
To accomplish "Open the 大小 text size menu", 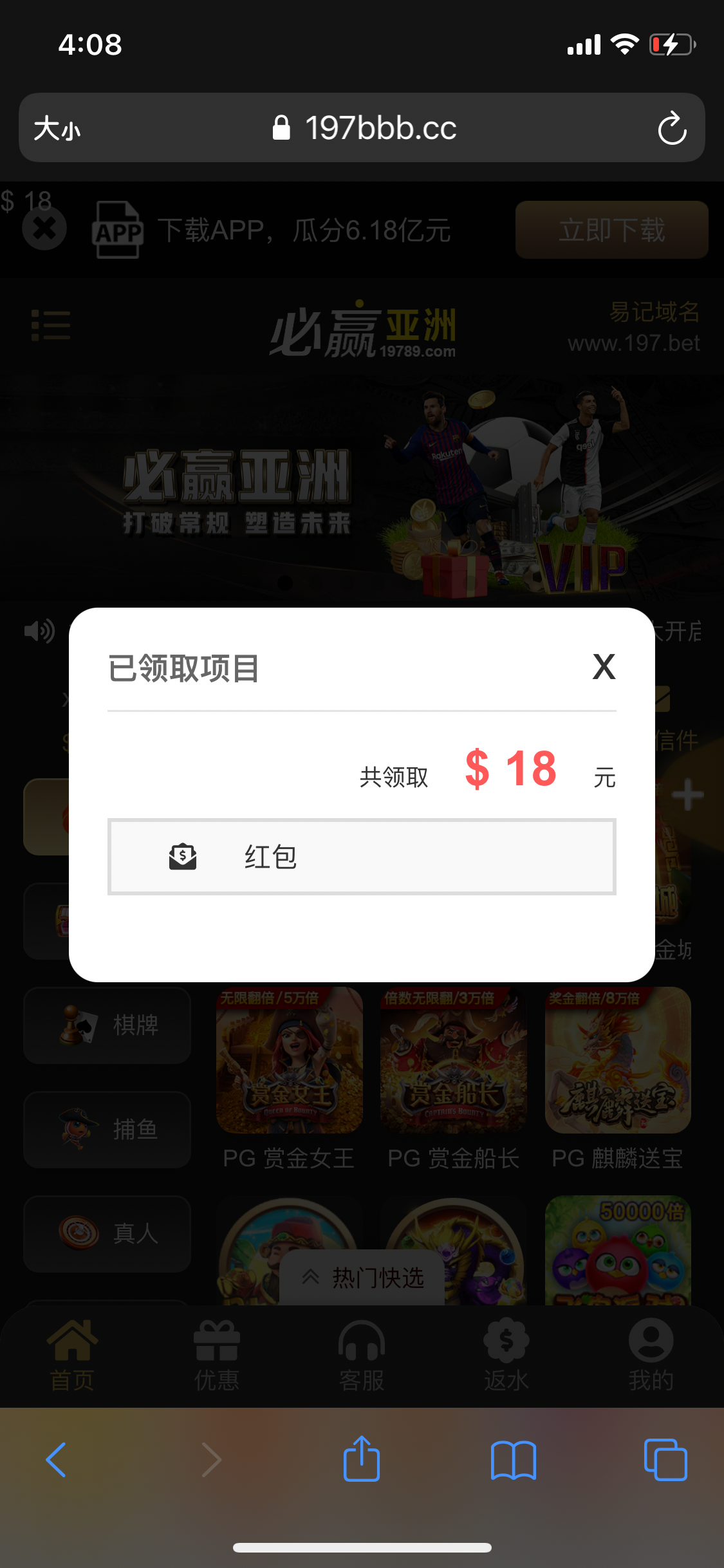I will [x=57, y=128].
